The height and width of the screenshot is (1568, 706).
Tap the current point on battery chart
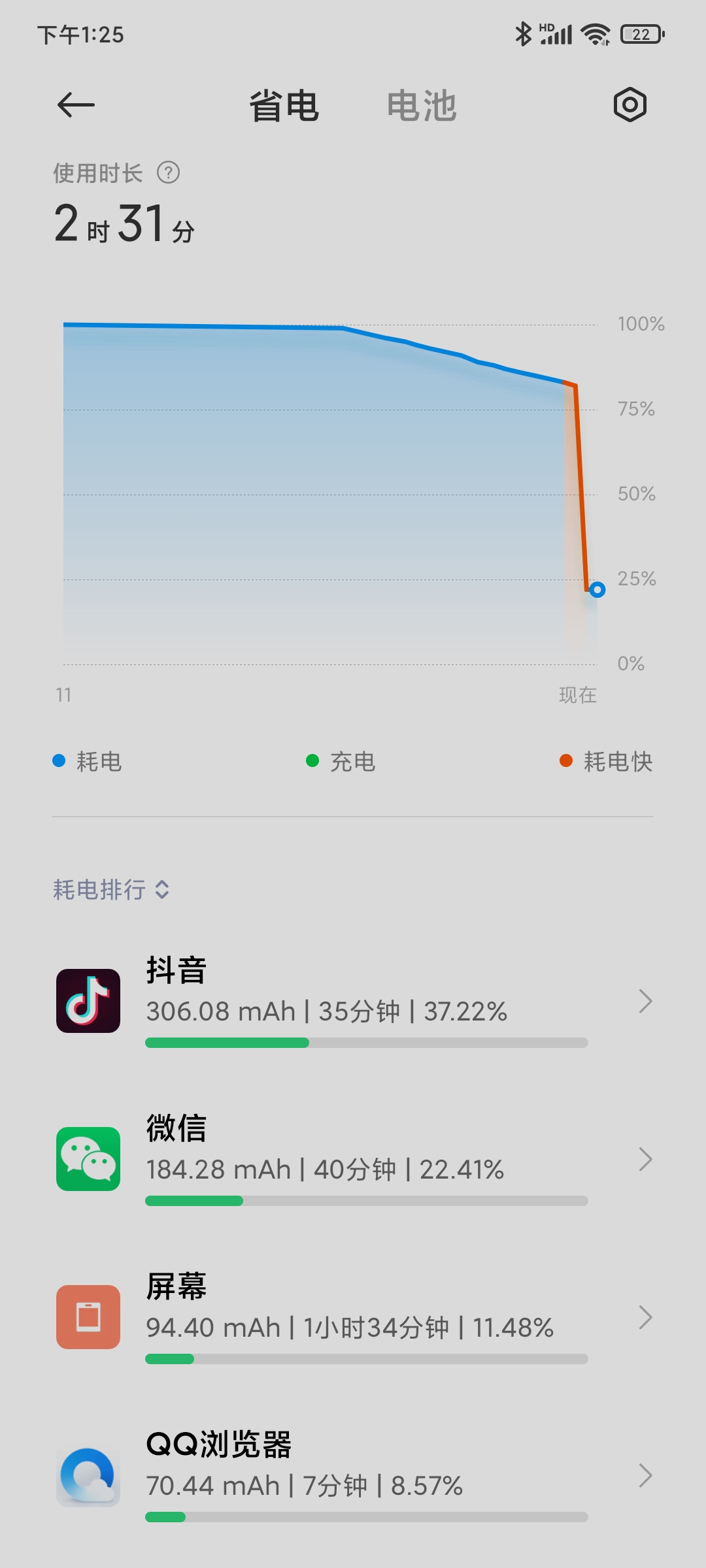pos(597,590)
